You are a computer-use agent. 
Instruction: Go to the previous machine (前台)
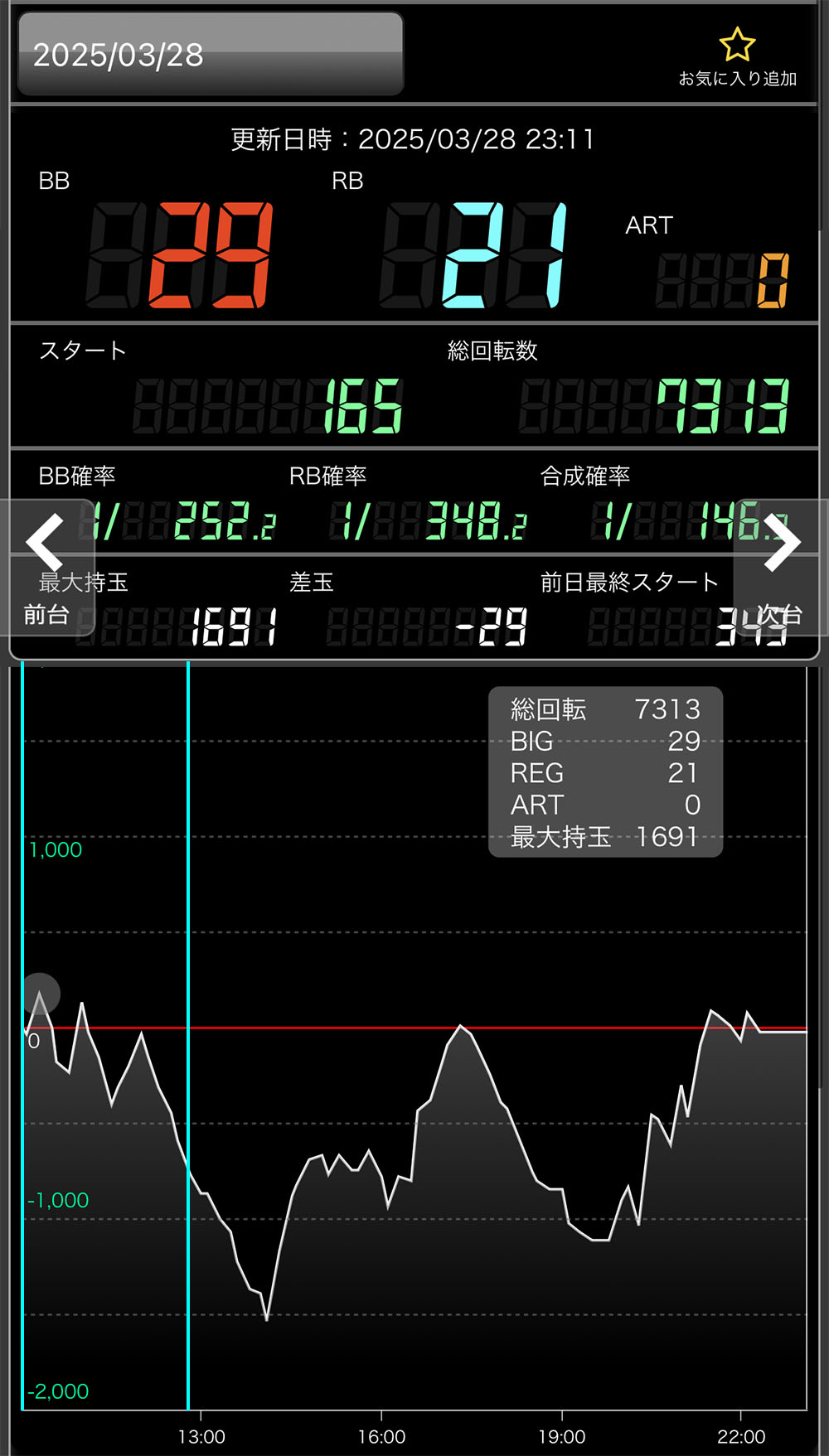point(46,568)
